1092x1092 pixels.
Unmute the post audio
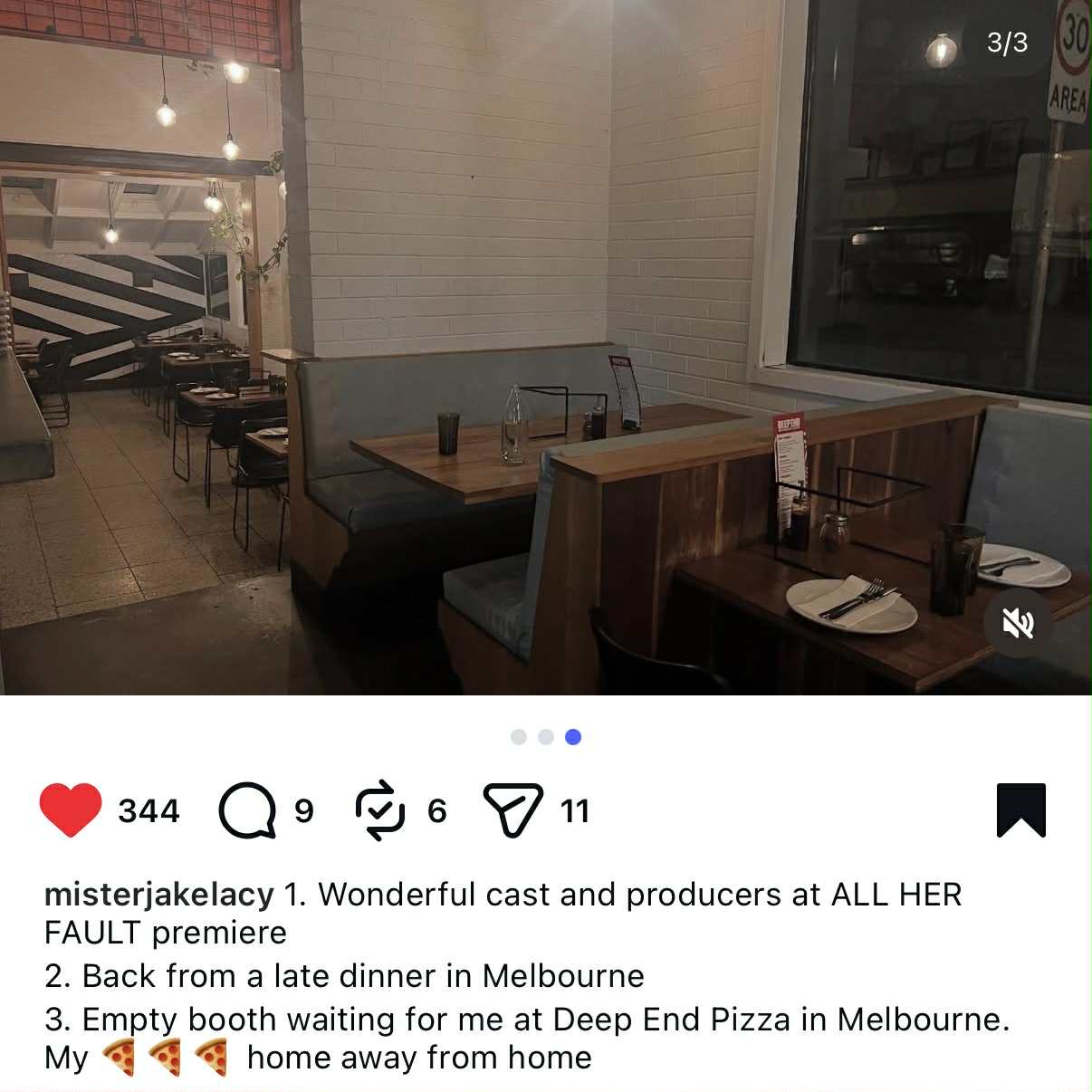pos(1018,623)
